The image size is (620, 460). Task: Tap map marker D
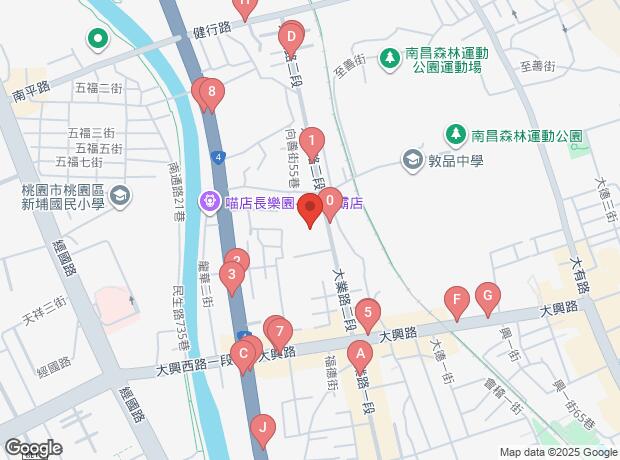291,39
